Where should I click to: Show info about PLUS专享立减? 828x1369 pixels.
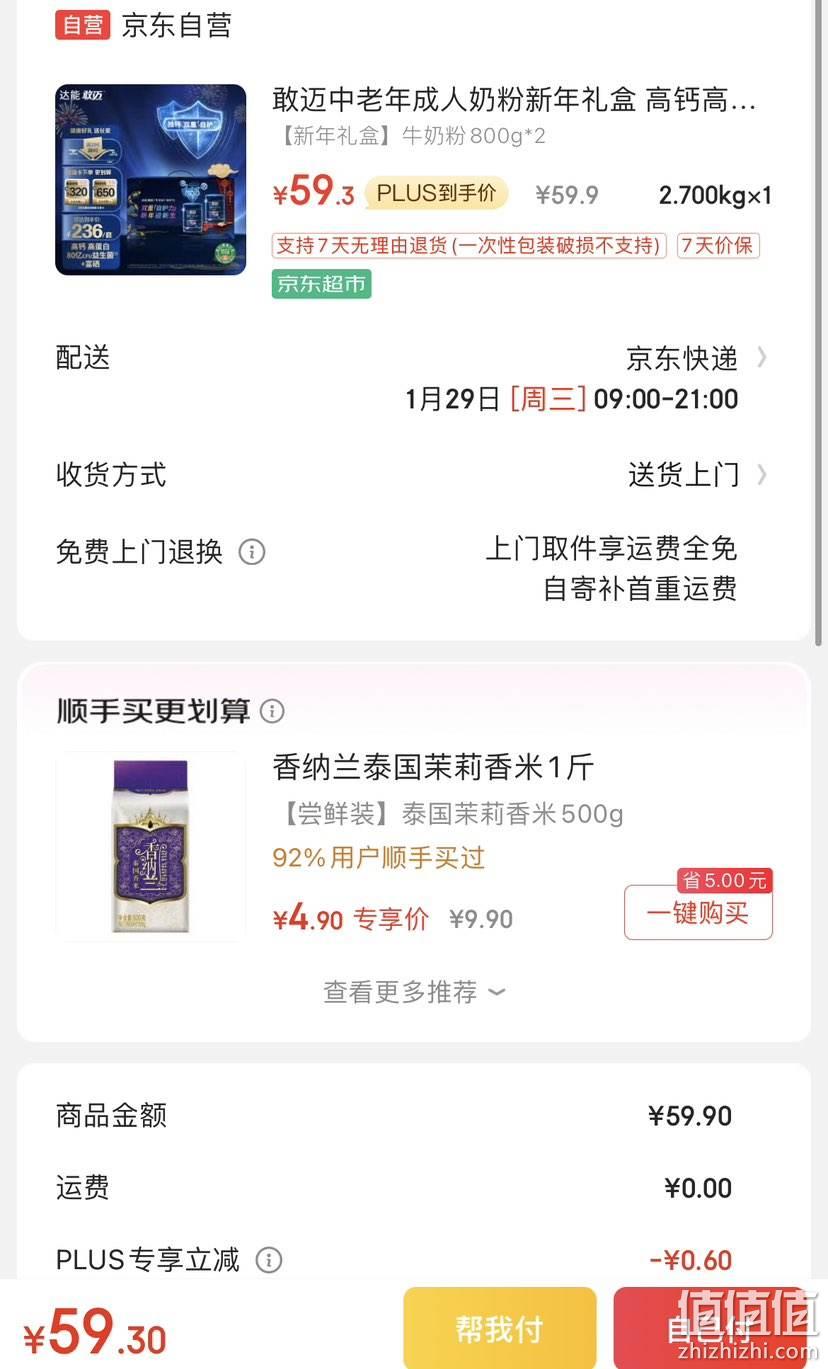point(269,1260)
